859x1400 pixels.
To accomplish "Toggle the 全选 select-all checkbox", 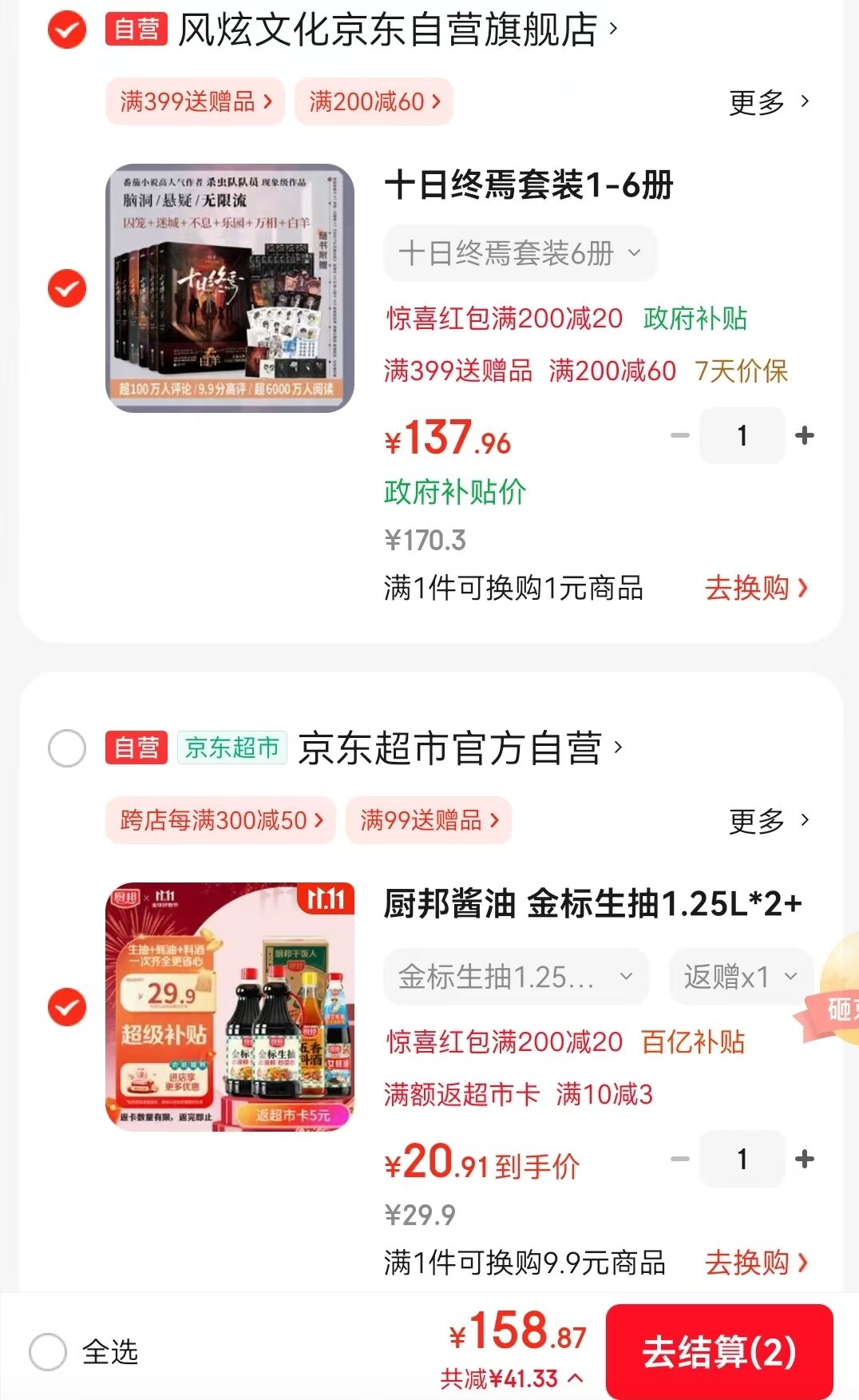I will click(x=48, y=1351).
